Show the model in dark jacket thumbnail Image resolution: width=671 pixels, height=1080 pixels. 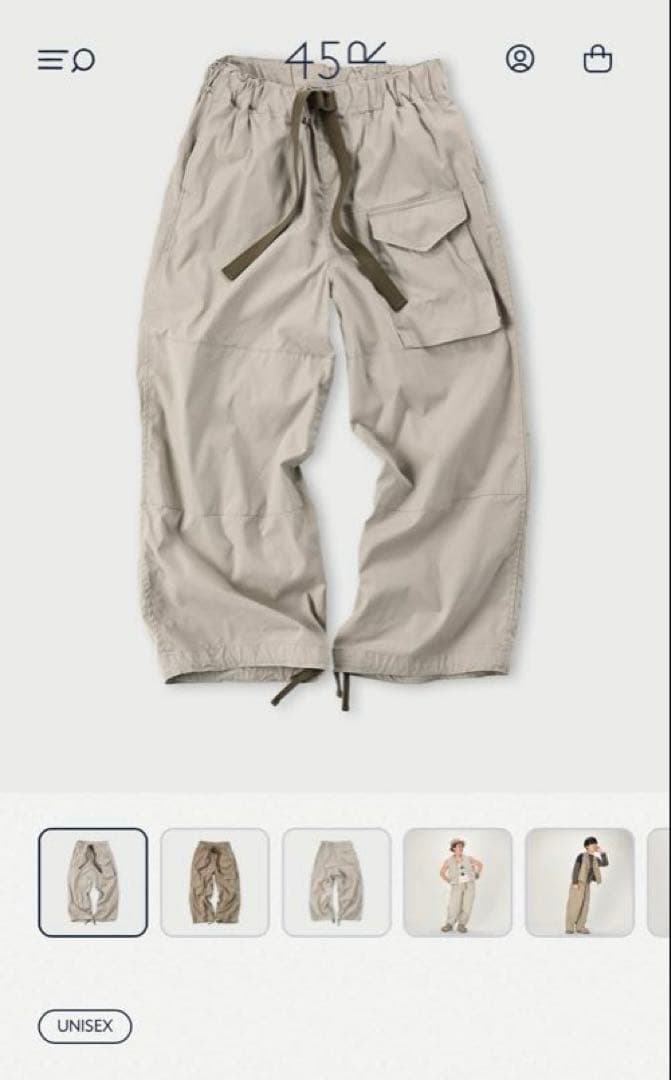pyautogui.click(x=580, y=882)
